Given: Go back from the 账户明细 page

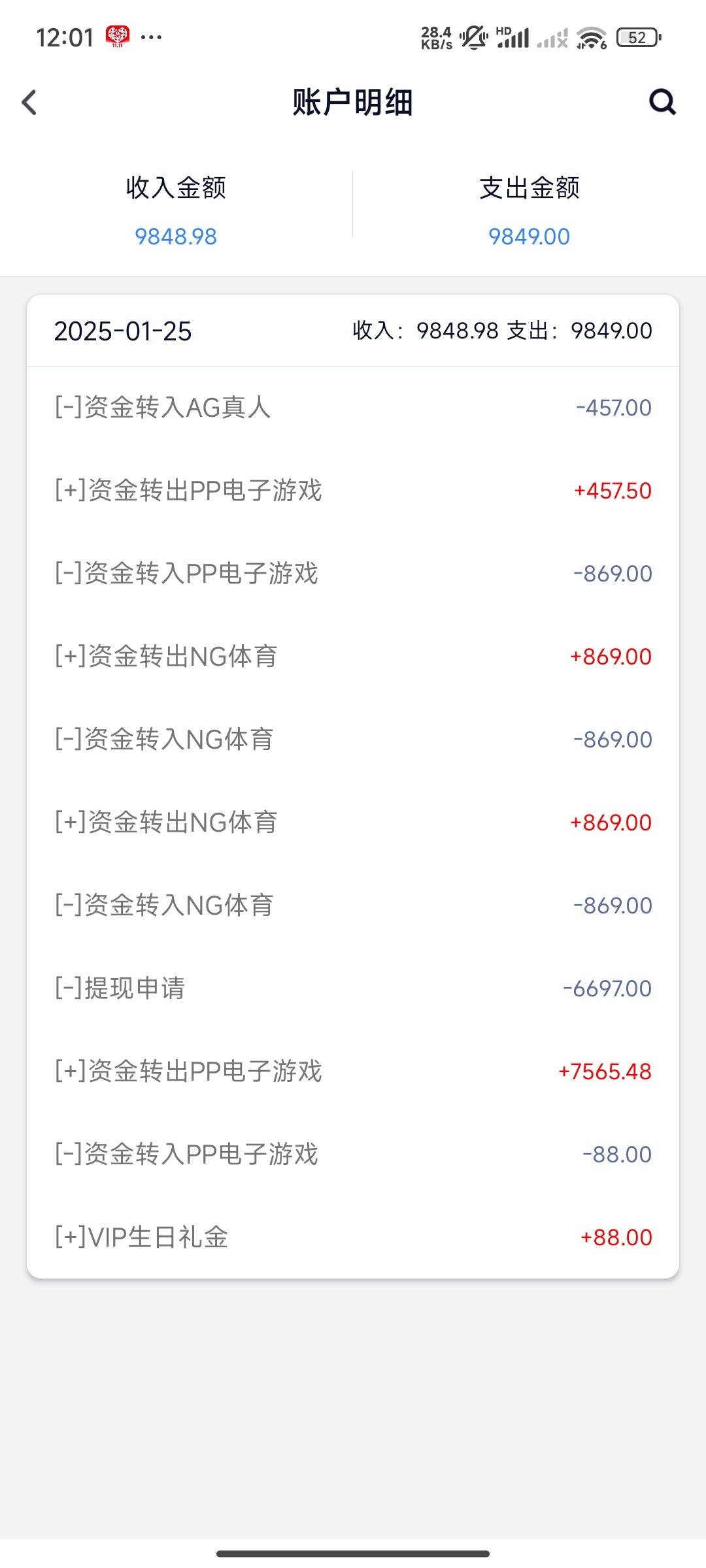Looking at the screenshot, I should (29, 103).
